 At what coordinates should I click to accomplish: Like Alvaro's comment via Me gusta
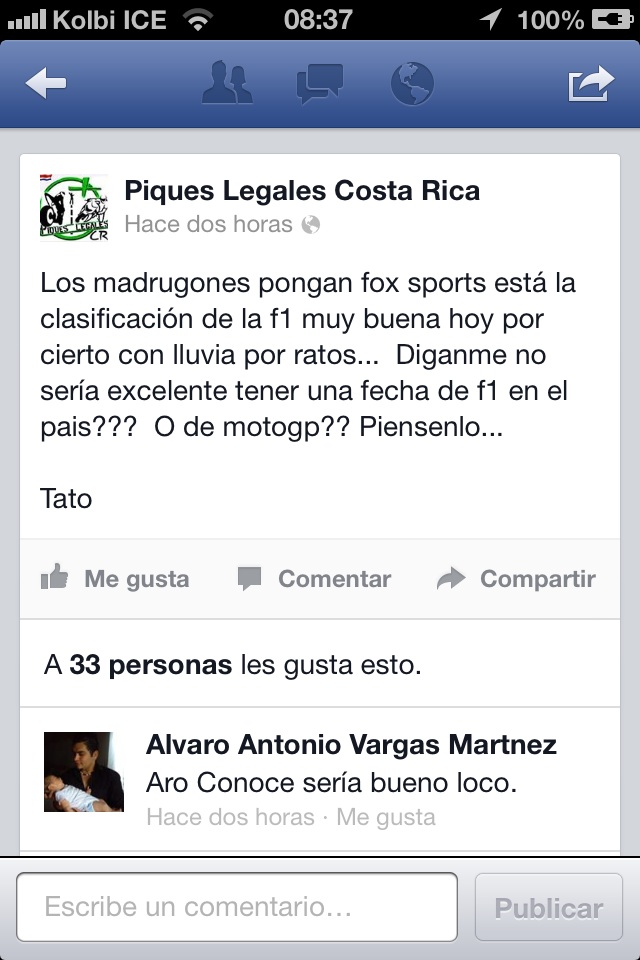[386, 817]
